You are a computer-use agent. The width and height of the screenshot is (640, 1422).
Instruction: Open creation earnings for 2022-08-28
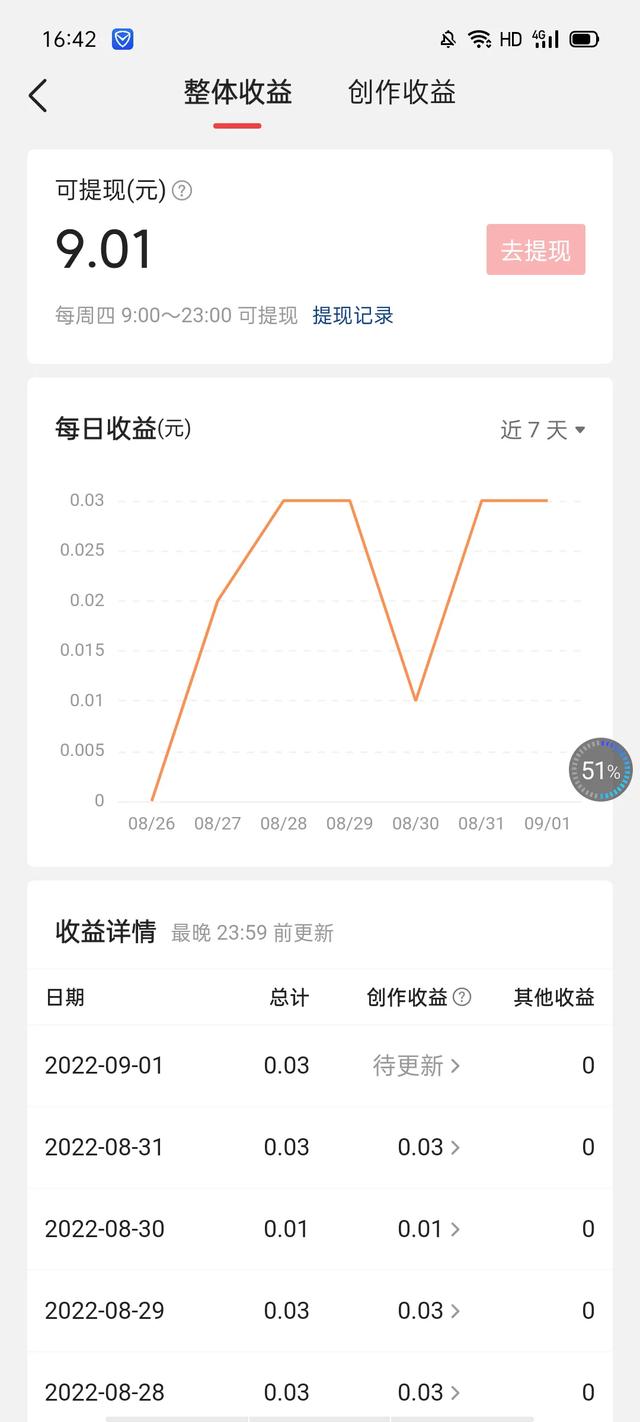(x=430, y=1392)
